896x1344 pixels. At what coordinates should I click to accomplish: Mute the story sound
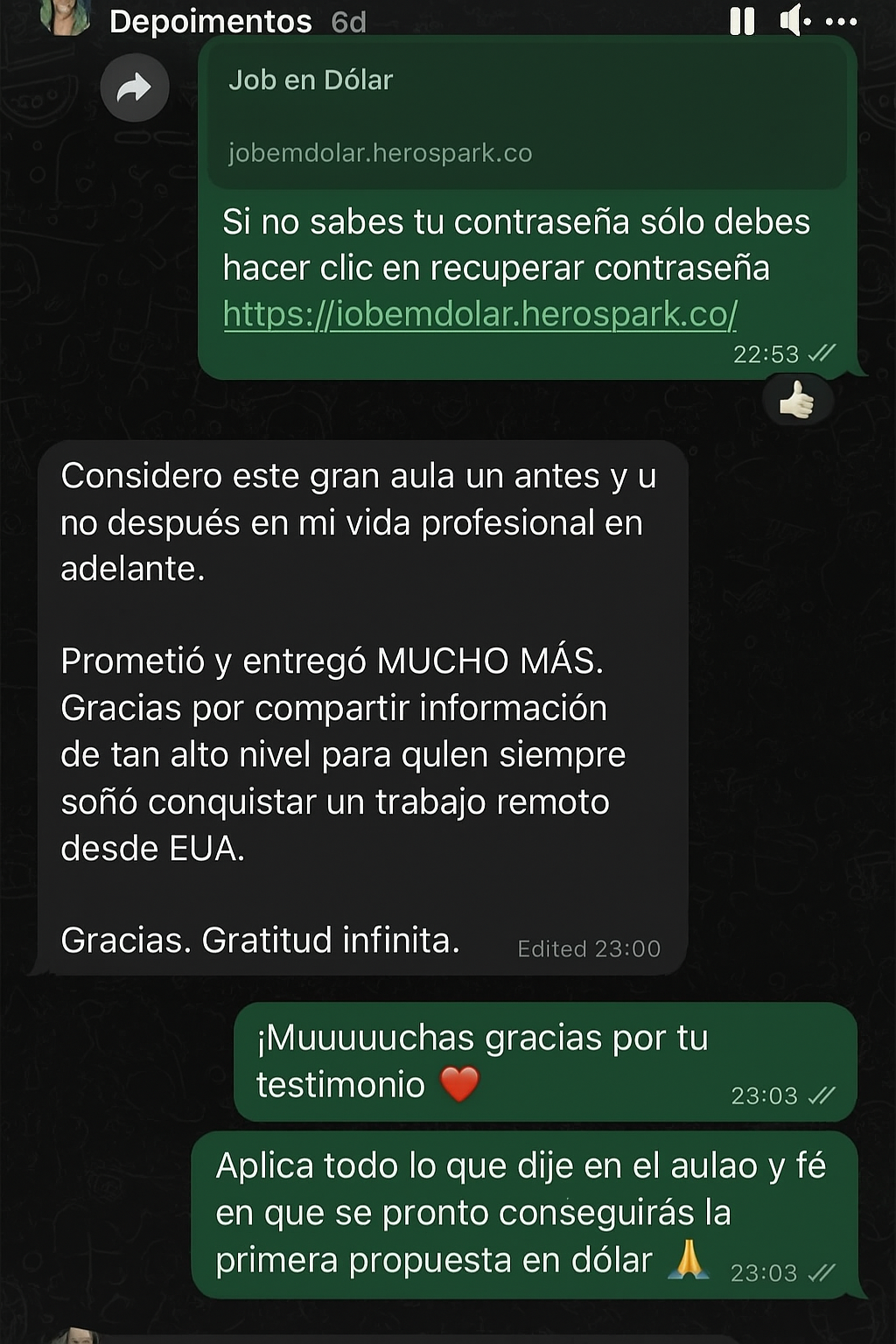pyautogui.click(x=794, y=21)
